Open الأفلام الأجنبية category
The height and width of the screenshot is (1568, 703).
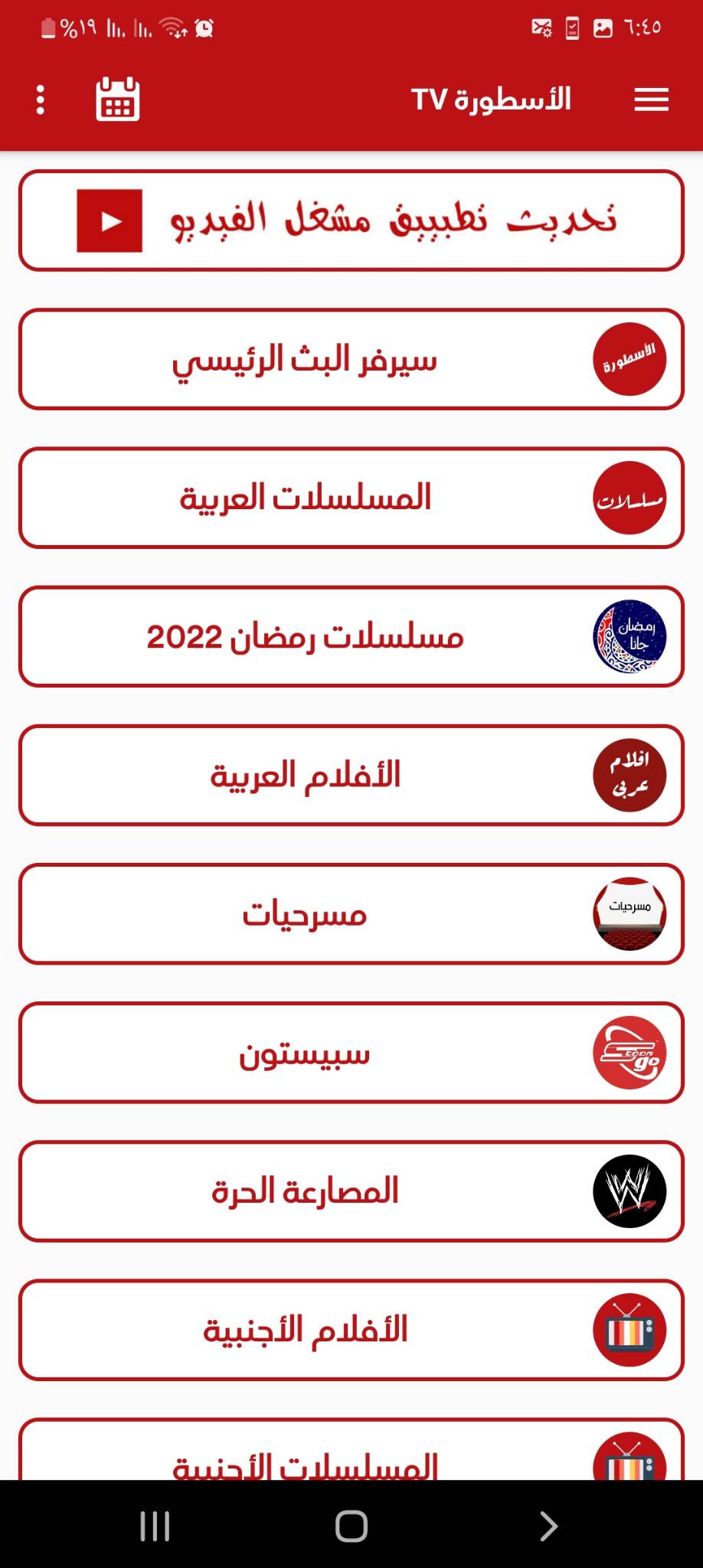pos(351,1330)
